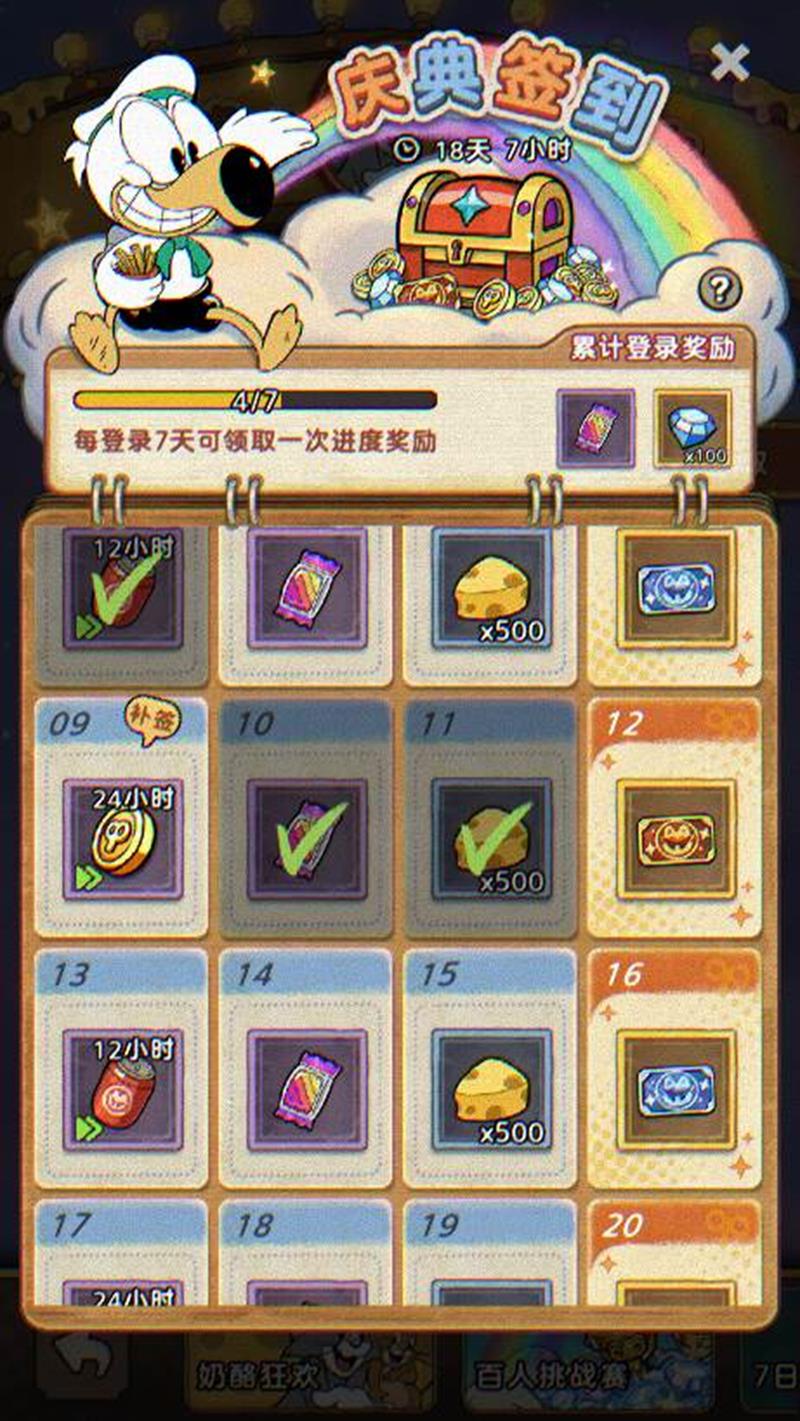
Task: Open the day 20 reward card
Action: coord(675,1260)
